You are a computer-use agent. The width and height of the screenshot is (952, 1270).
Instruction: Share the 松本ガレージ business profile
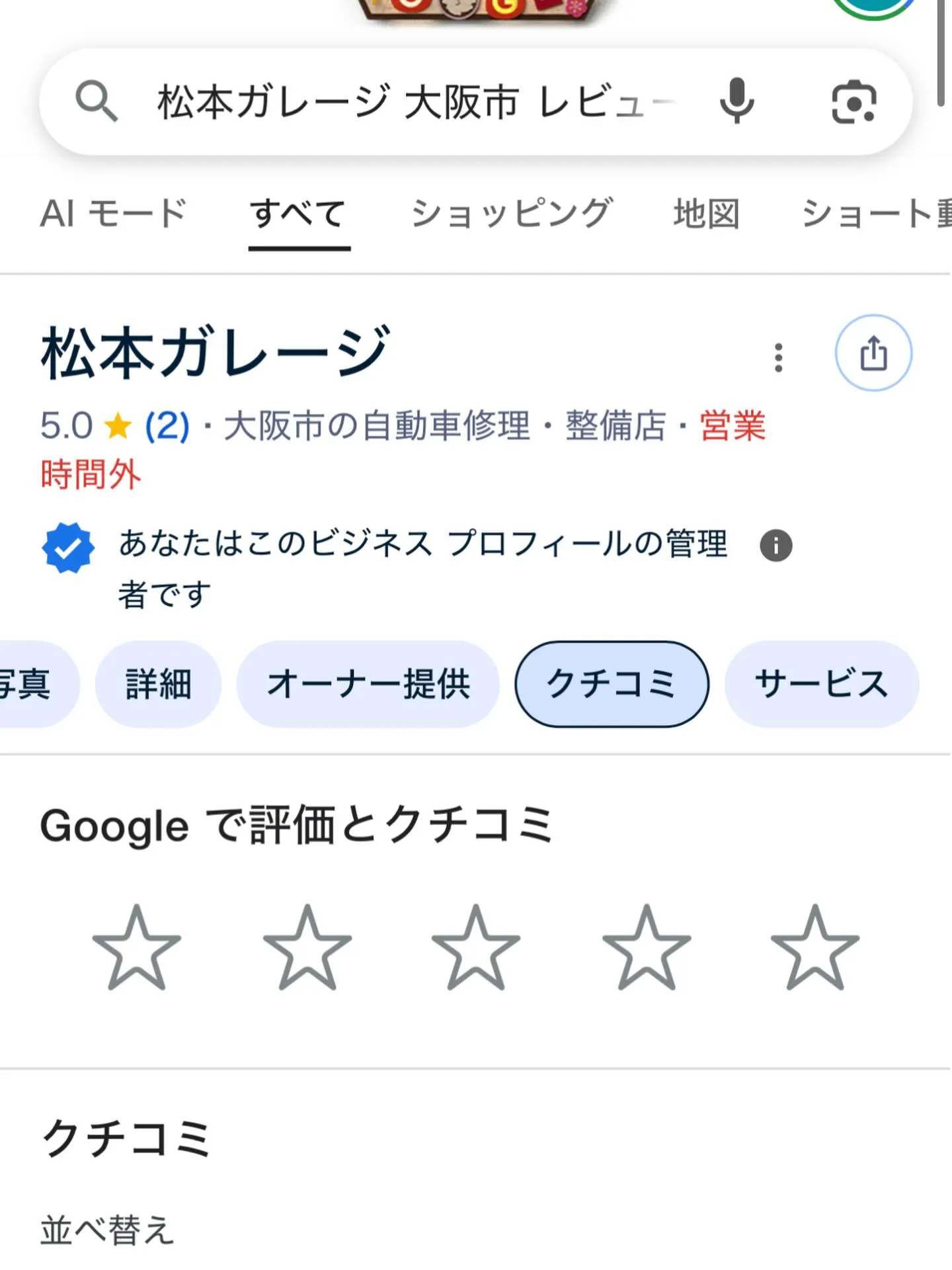coord(874,353)
